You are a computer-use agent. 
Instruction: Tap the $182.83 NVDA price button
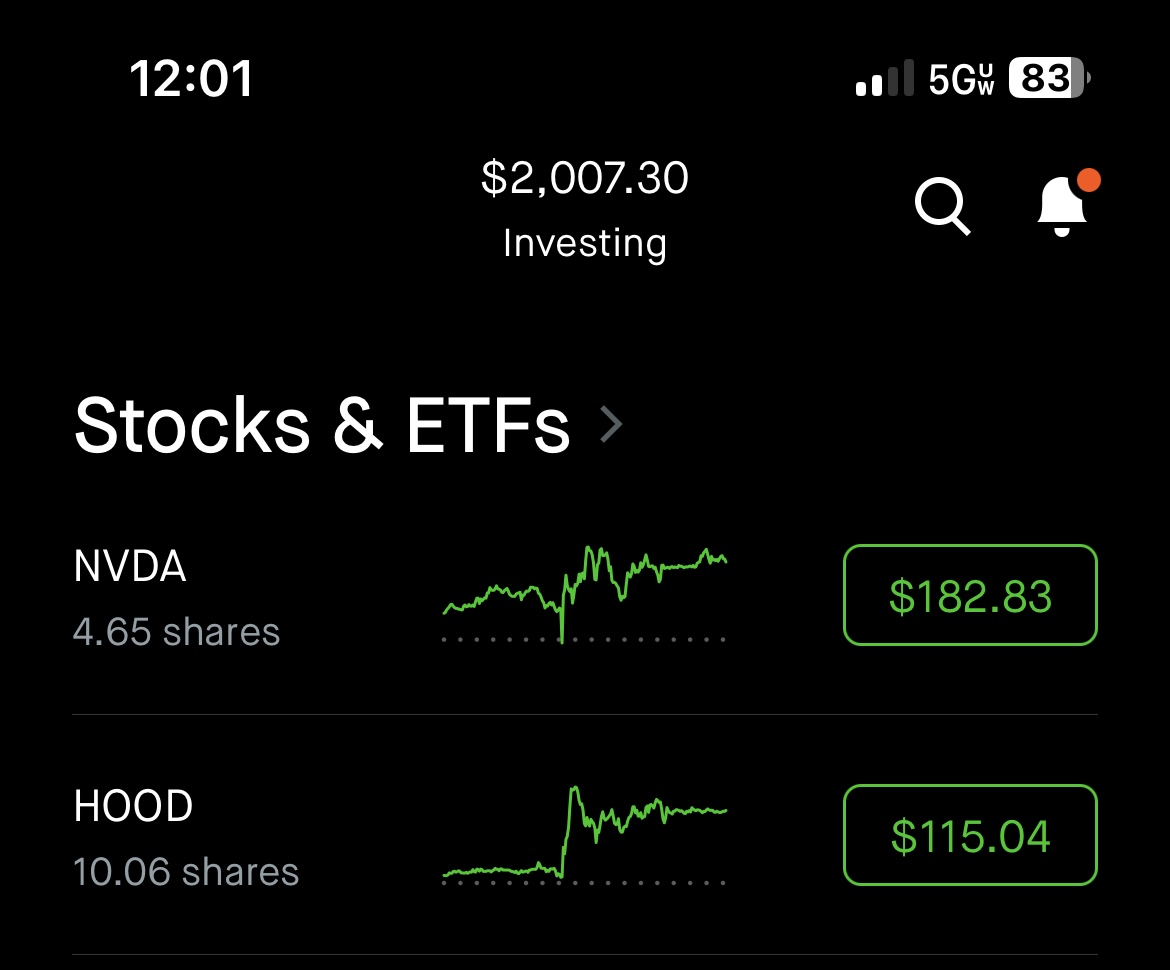970,595
